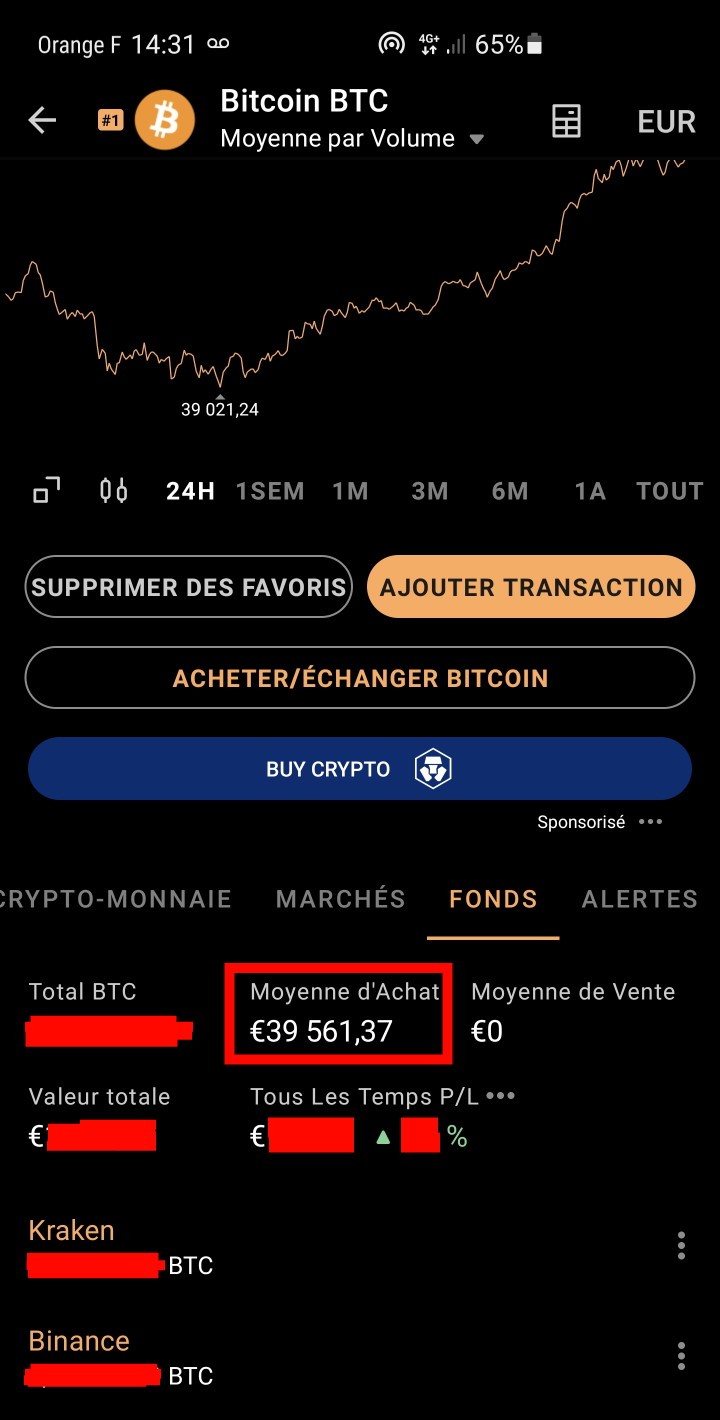Select the 3M time range
This screenshot has width=720, height=1420.
click(430, 491)
